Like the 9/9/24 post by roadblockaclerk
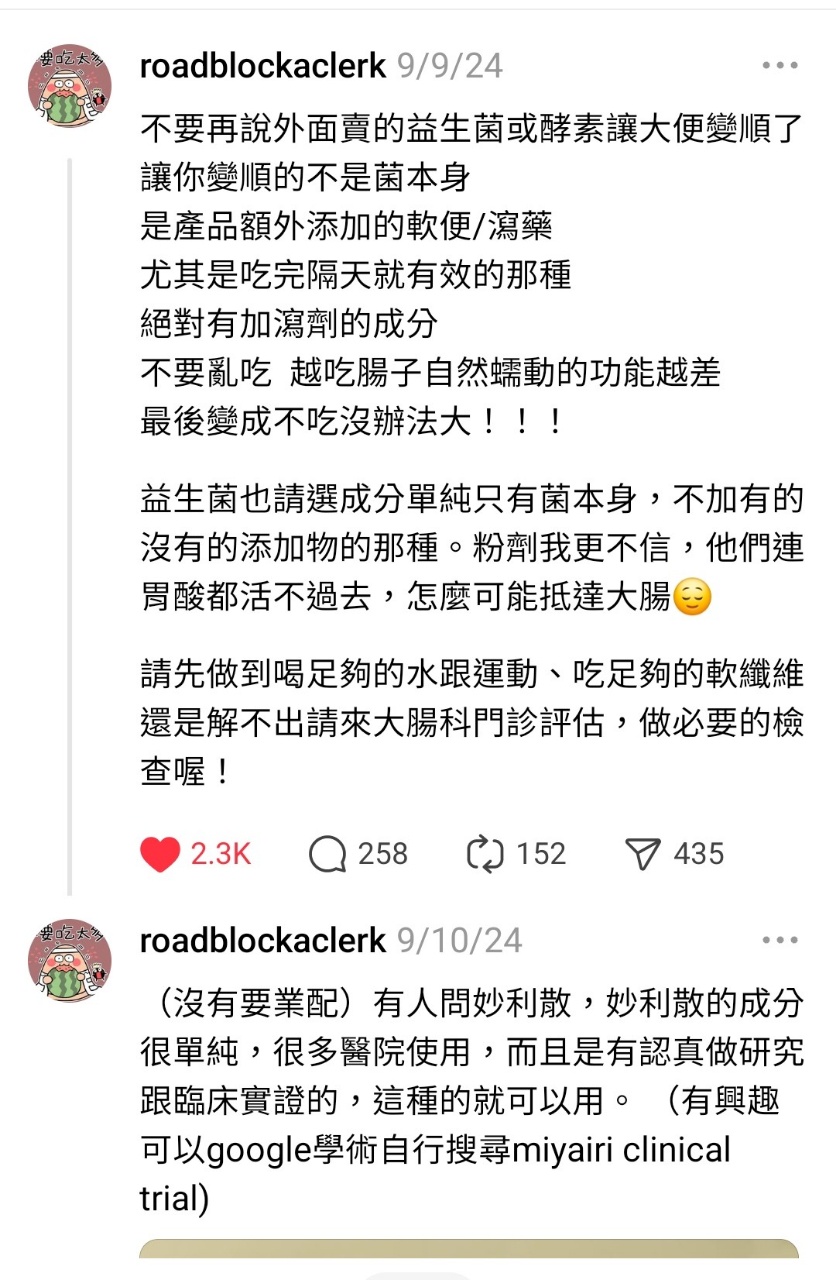 [160, 853]
